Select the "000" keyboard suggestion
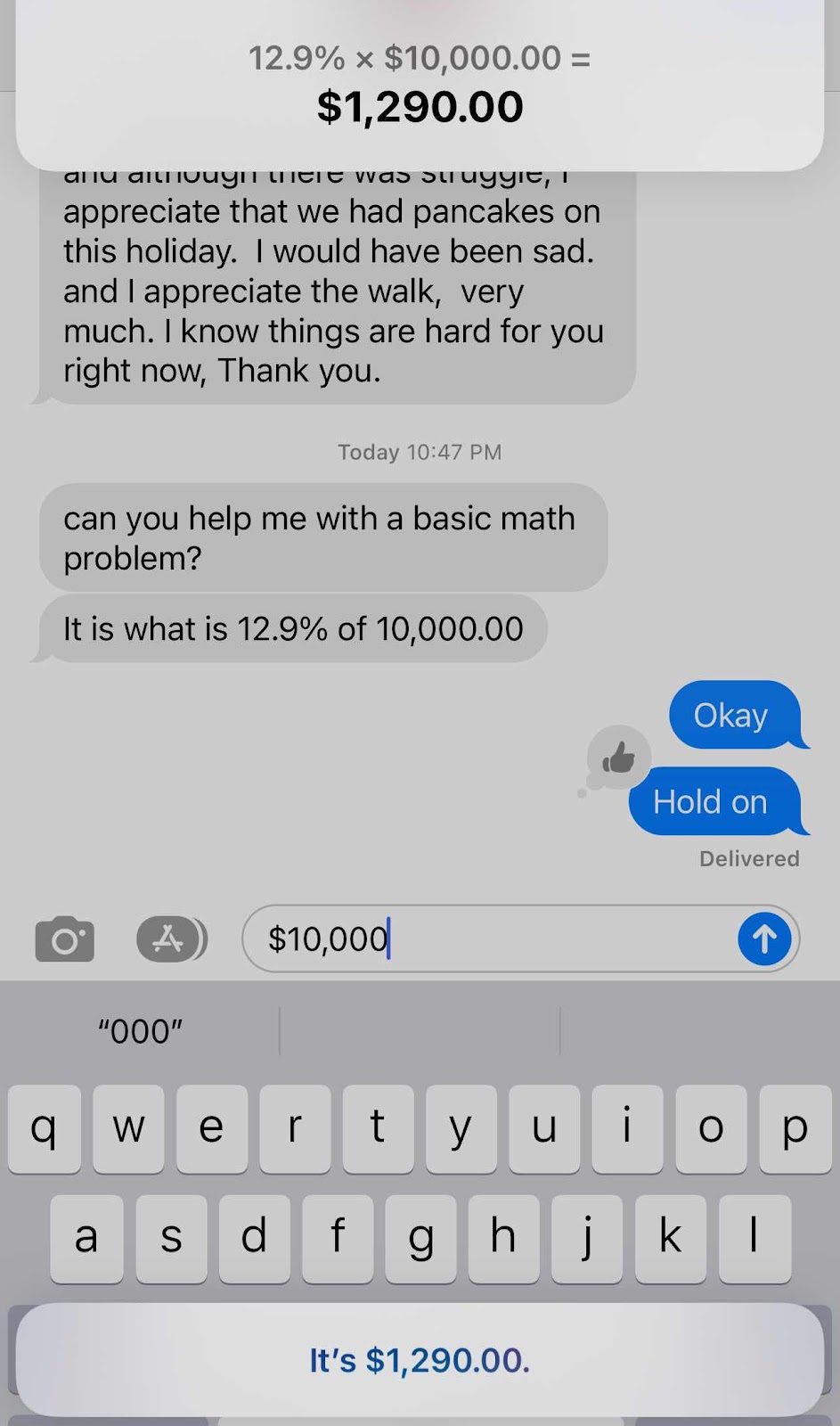 coord(141,1031)
